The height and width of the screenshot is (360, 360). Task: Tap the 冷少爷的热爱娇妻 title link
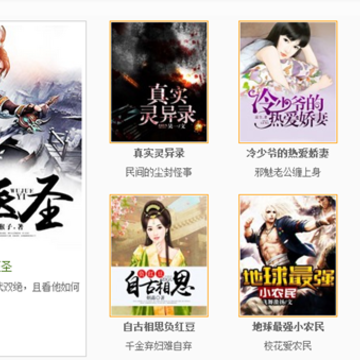click(x=288, y=154)
